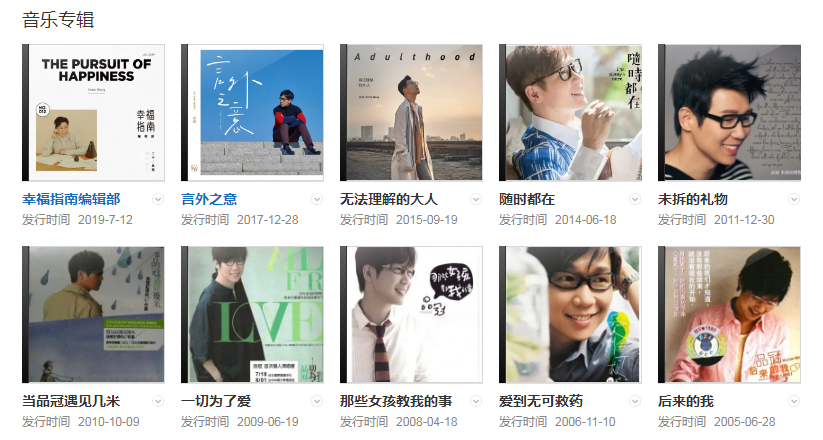This screenshot has height=440, width=823.
Task: Expand the dropdown arrow next to 随时都在
Action: point(635,199)
